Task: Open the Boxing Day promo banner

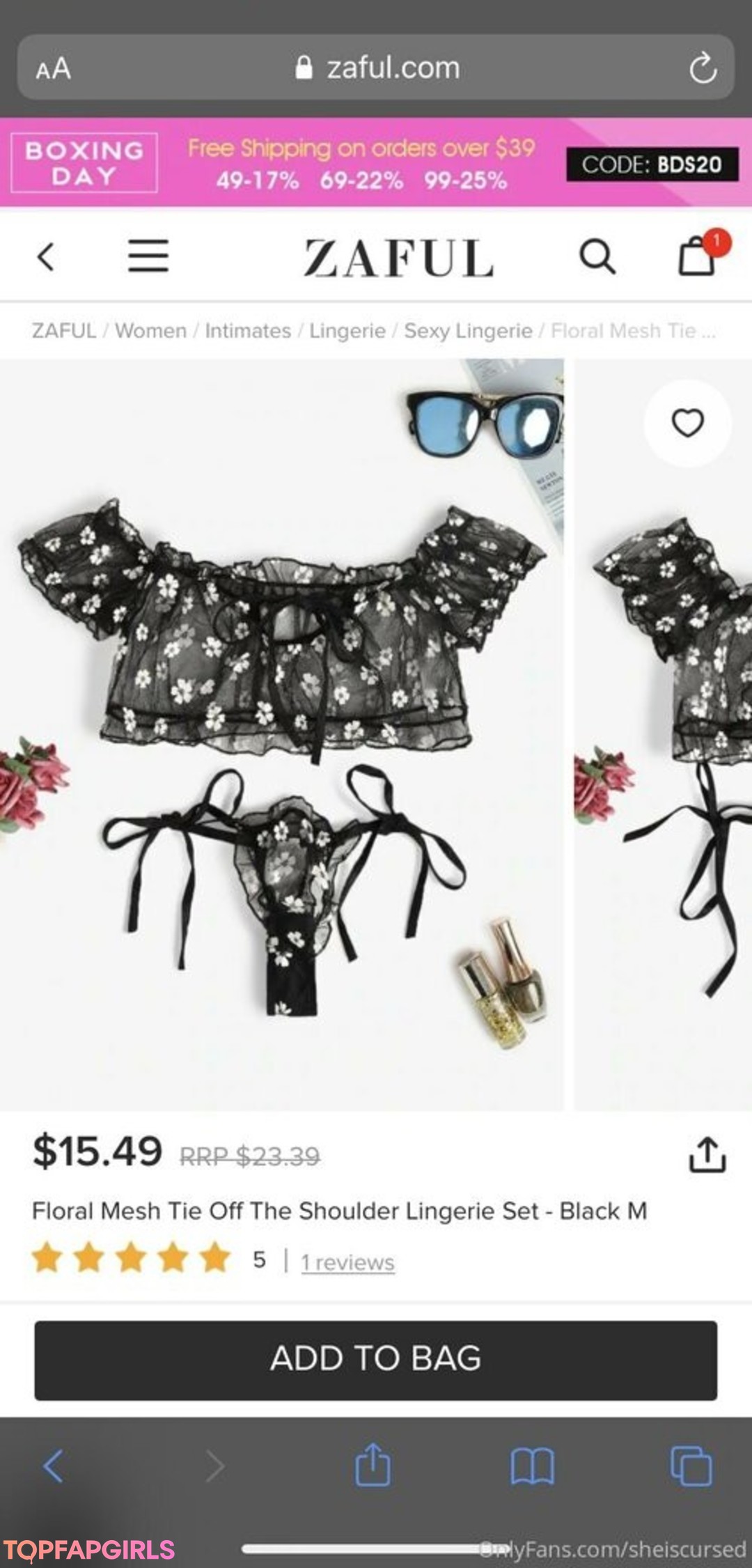Action: [376, 163]
